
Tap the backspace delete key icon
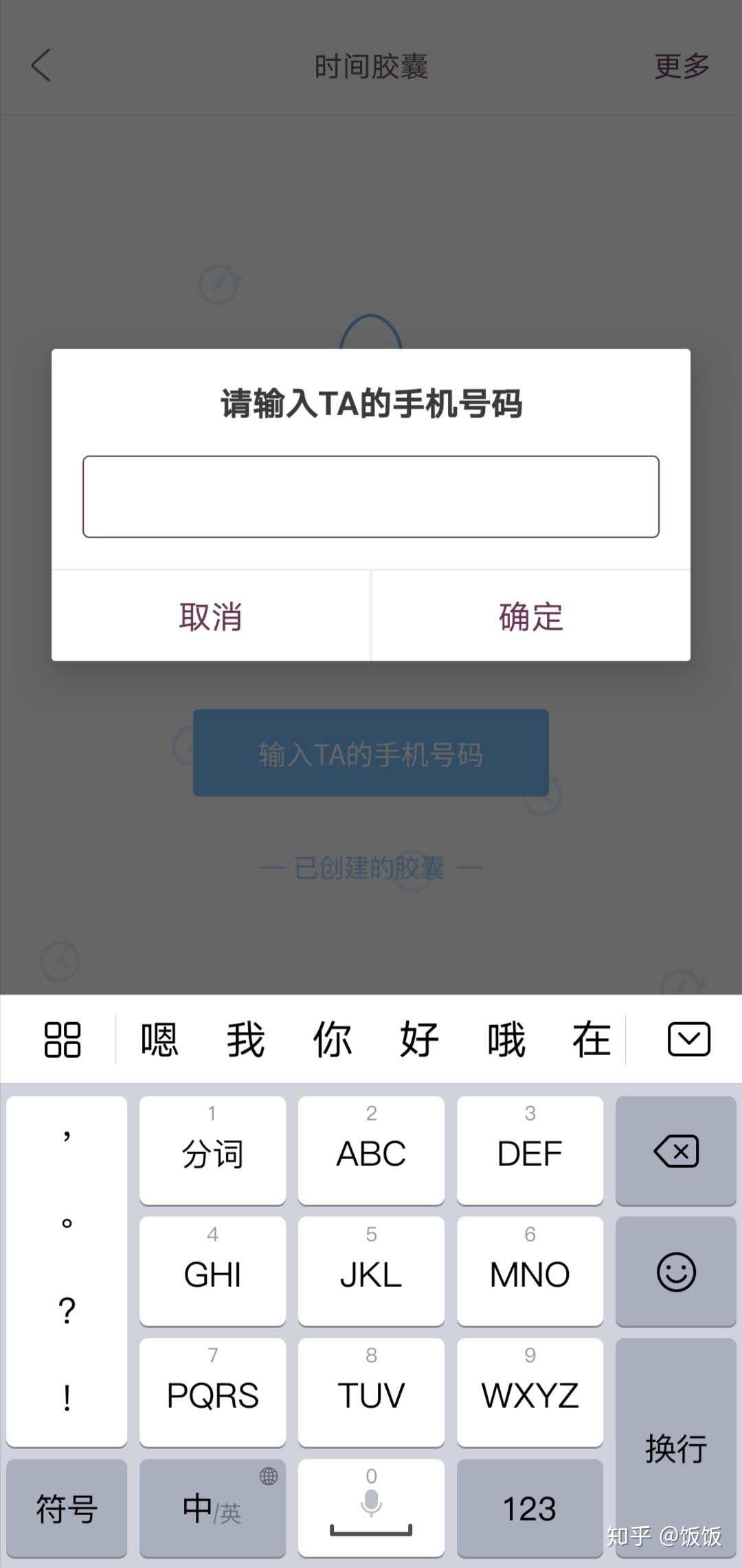[x=675, y=1151]
